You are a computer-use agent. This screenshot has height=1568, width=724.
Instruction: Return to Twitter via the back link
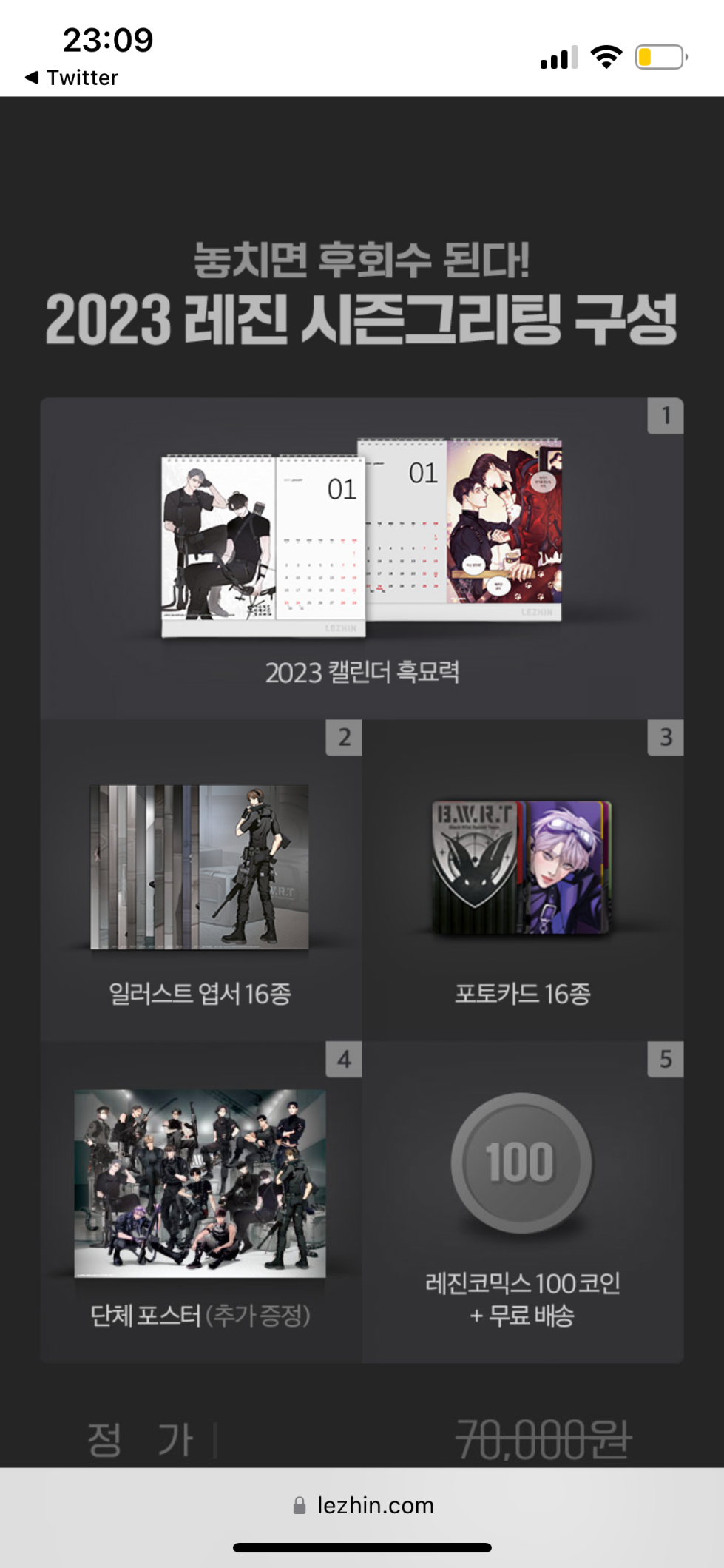(x=72, y=78)
